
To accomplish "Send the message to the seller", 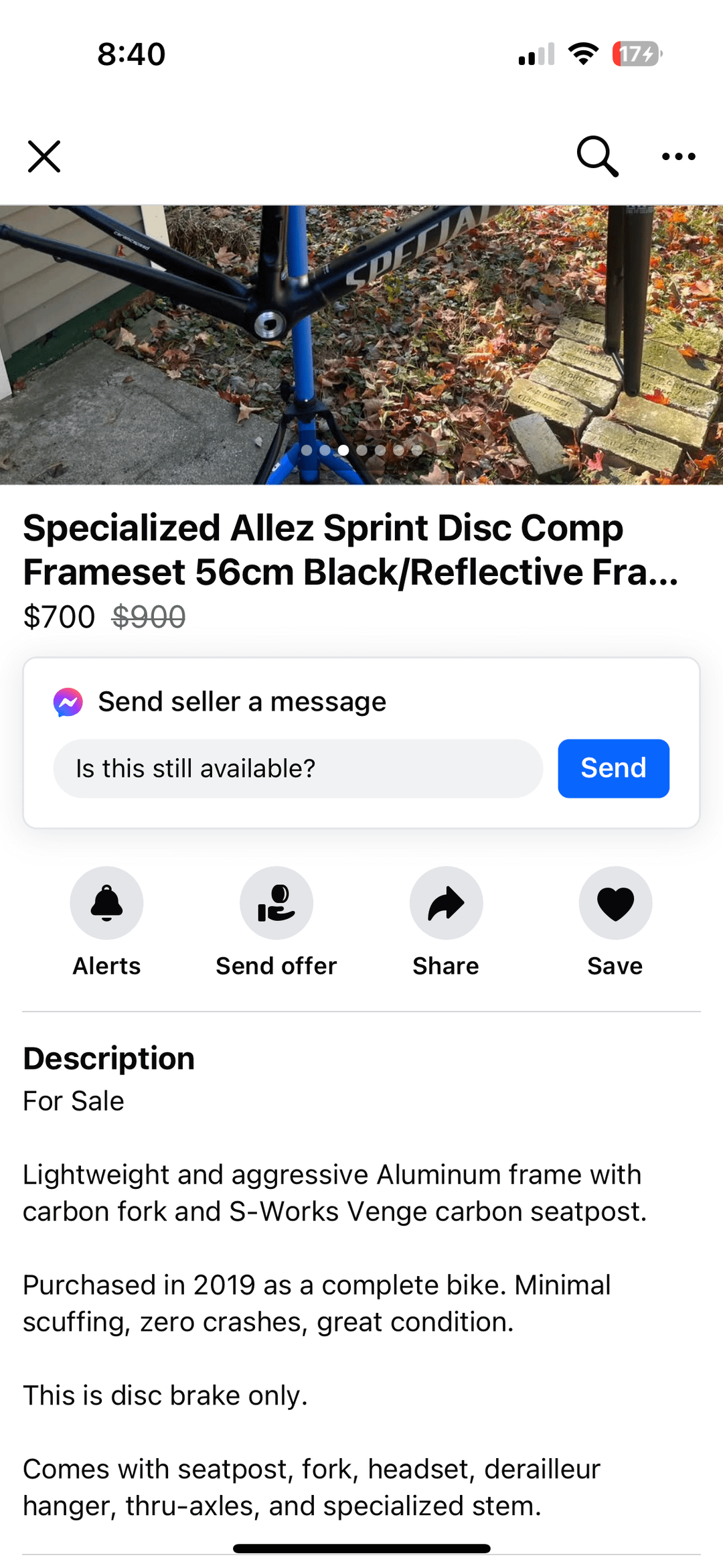I will point(613,768).
